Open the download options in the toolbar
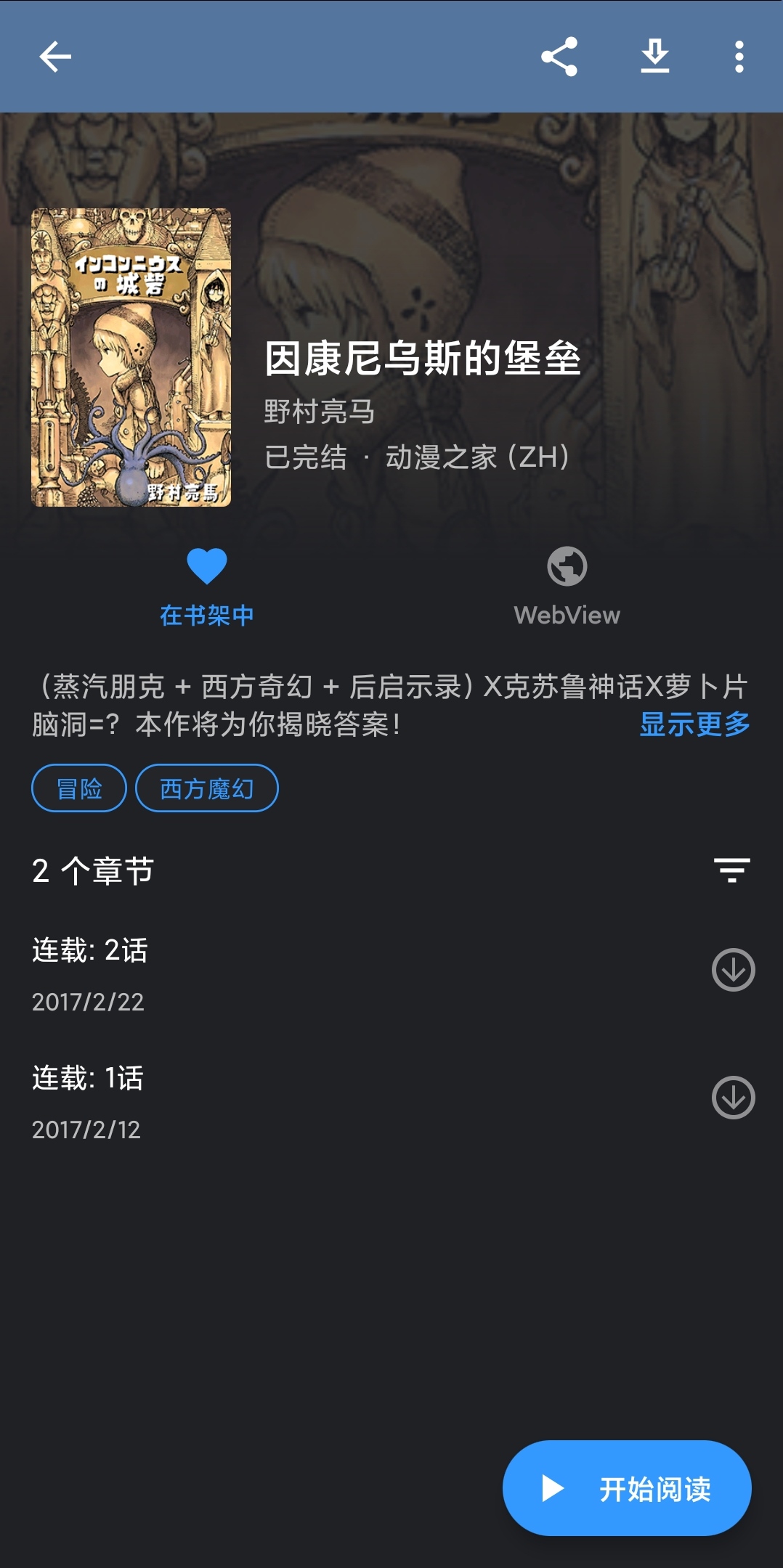Viewport: 783px width, 1568px height. click(x=655, y=57)
